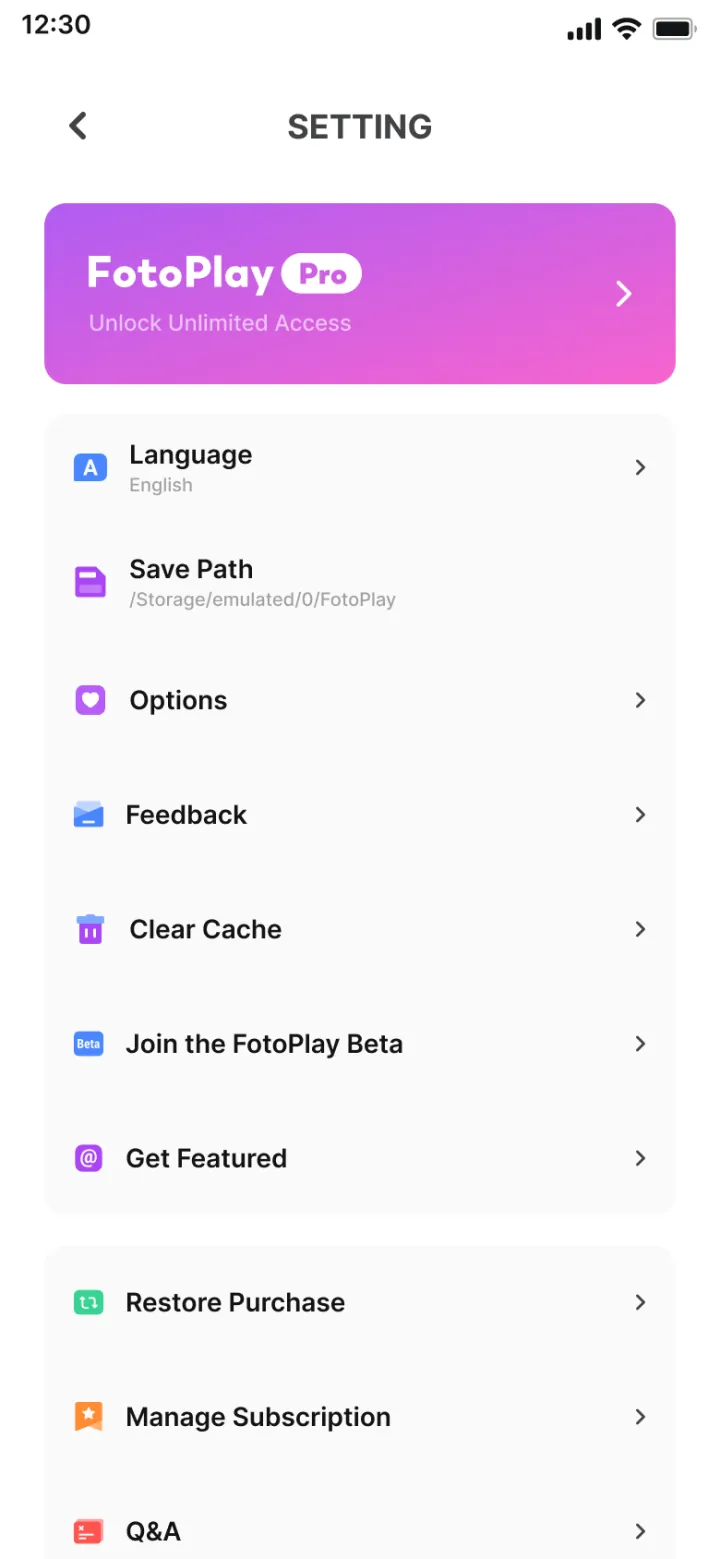
Task: Select Clear Cache
Action: coord(360,929)
